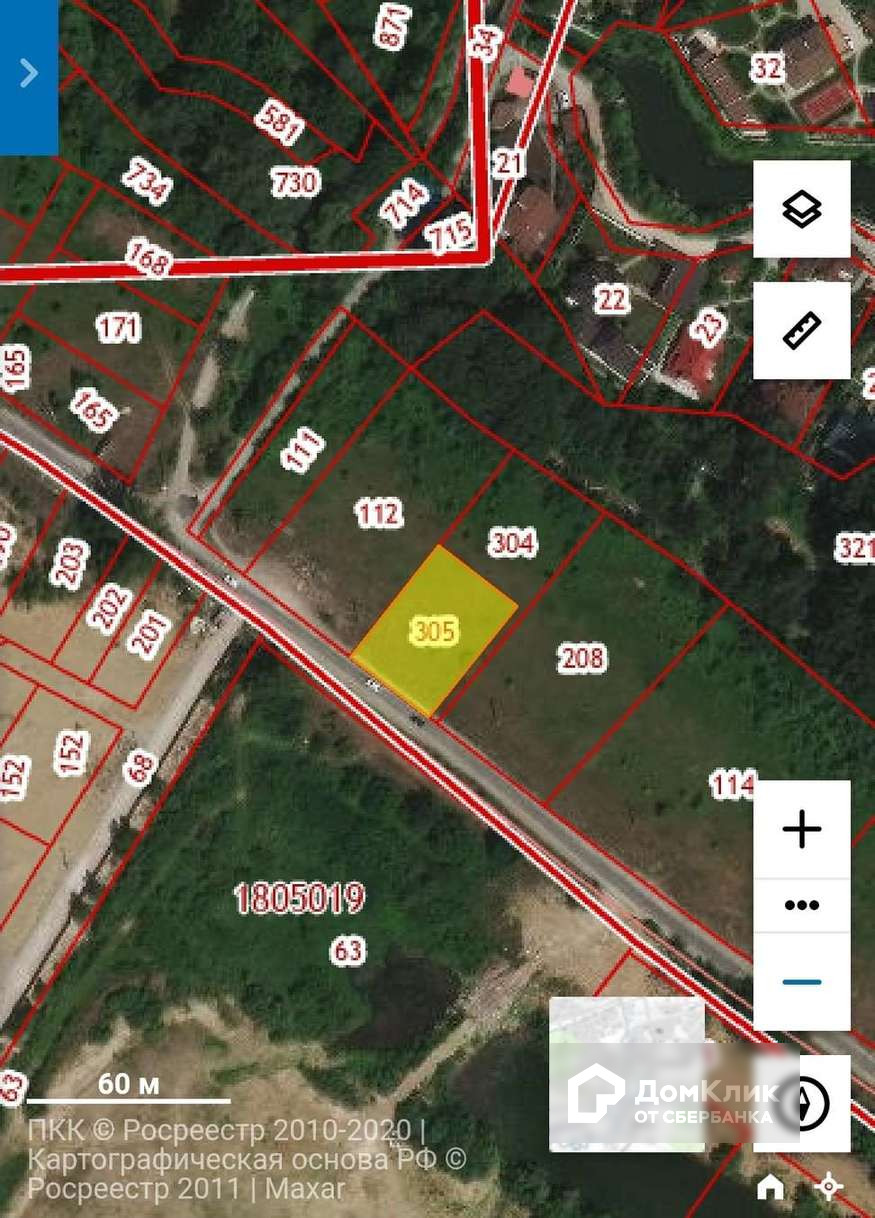The width and height of the screenshot is (875, 1218).
Task: Open the three-dot more options
Action: point(801,905)
